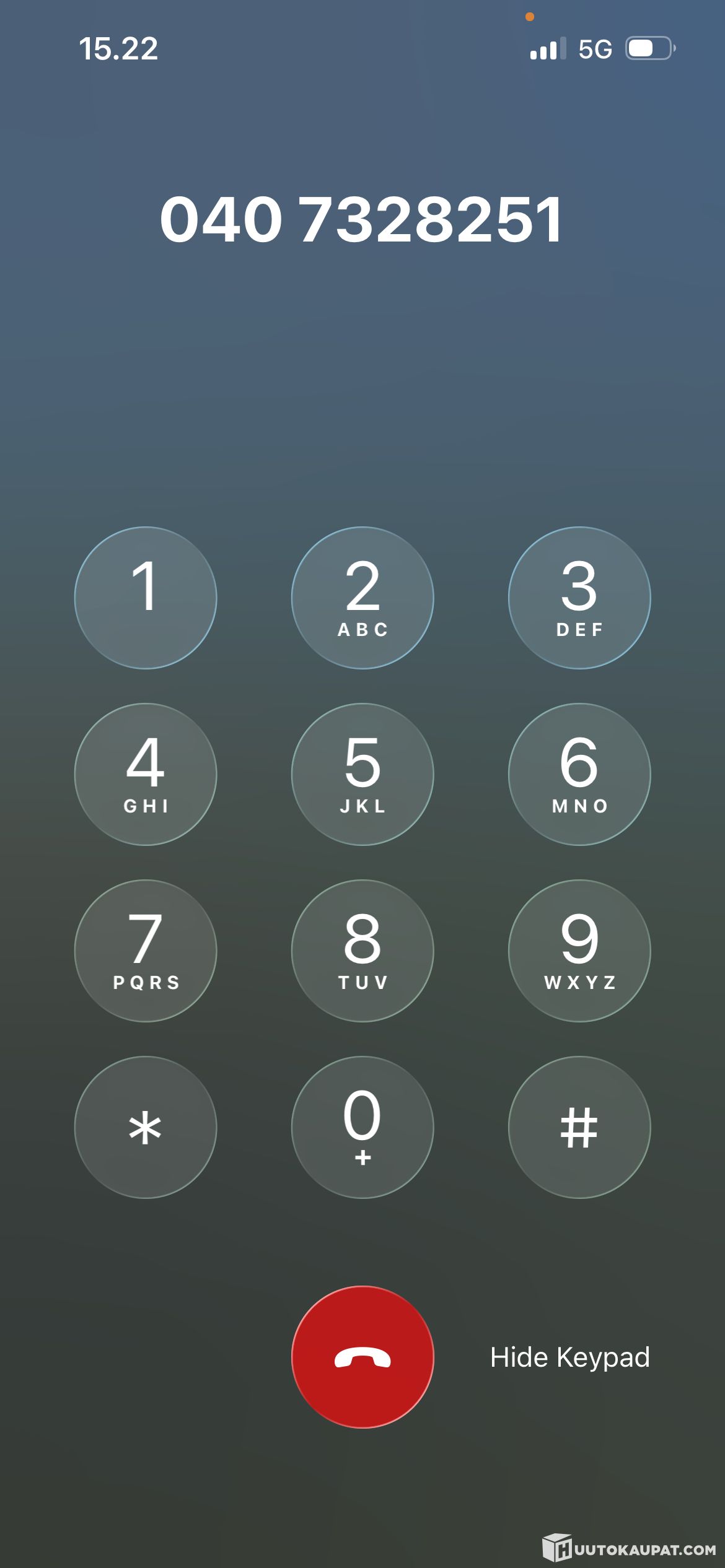Hide the keypad
This screenshot has height=1568, width=725.
570,1357
